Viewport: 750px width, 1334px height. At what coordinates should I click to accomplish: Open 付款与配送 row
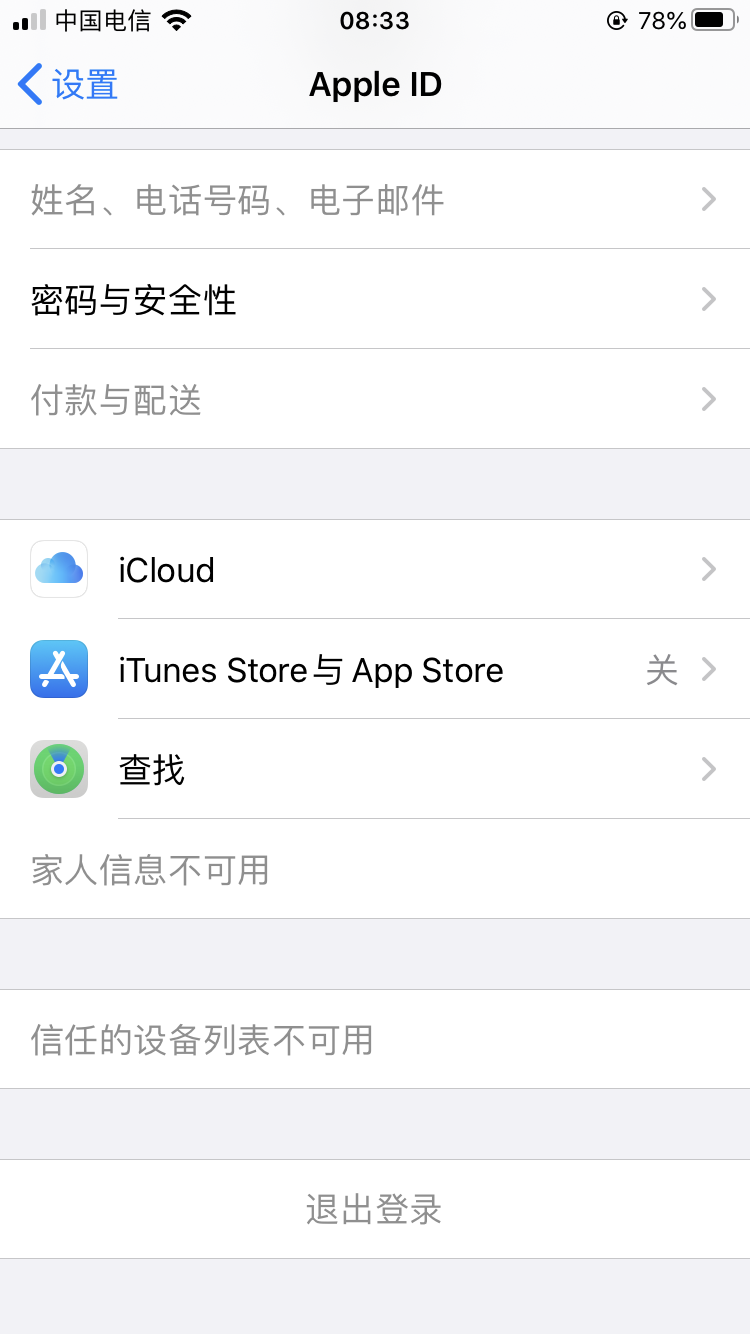point(374,400)
